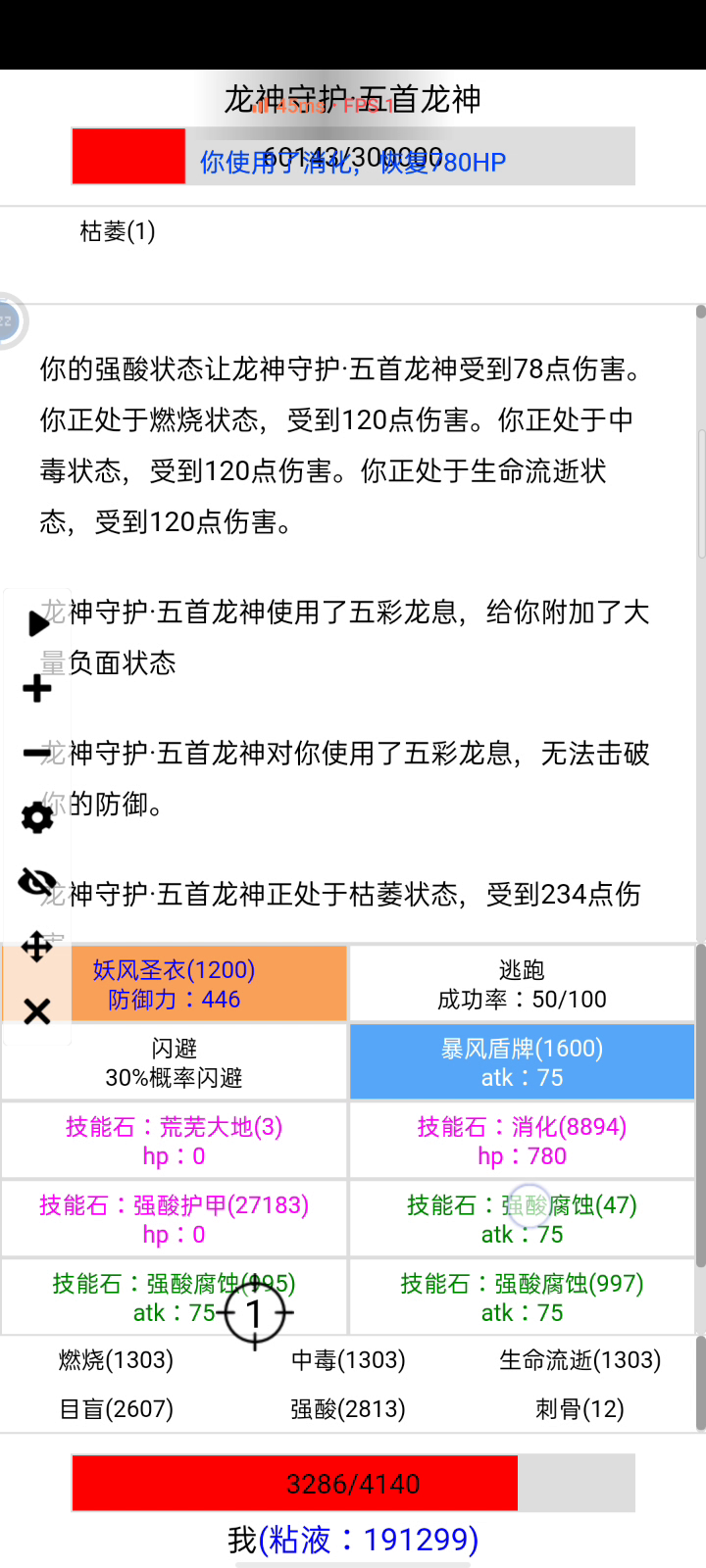
Task: Use skill stone 荒芜大地(3)
Action: (x=175, y=1141)
